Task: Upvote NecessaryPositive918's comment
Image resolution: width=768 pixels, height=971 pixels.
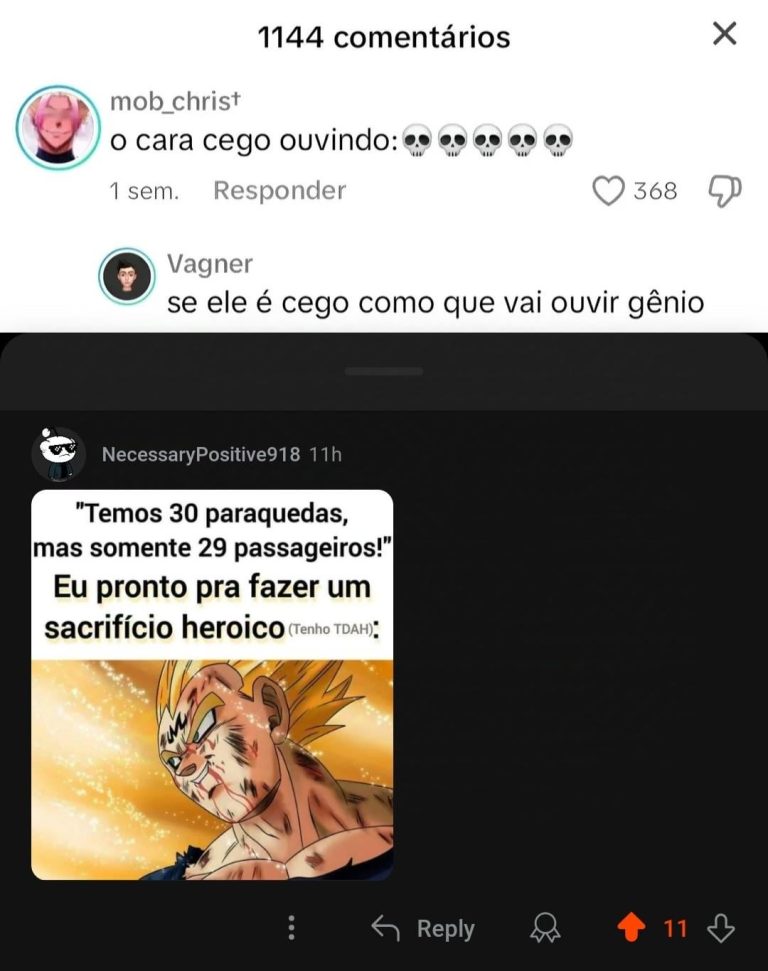Action: pyautogui.click(x=630, y=928)
